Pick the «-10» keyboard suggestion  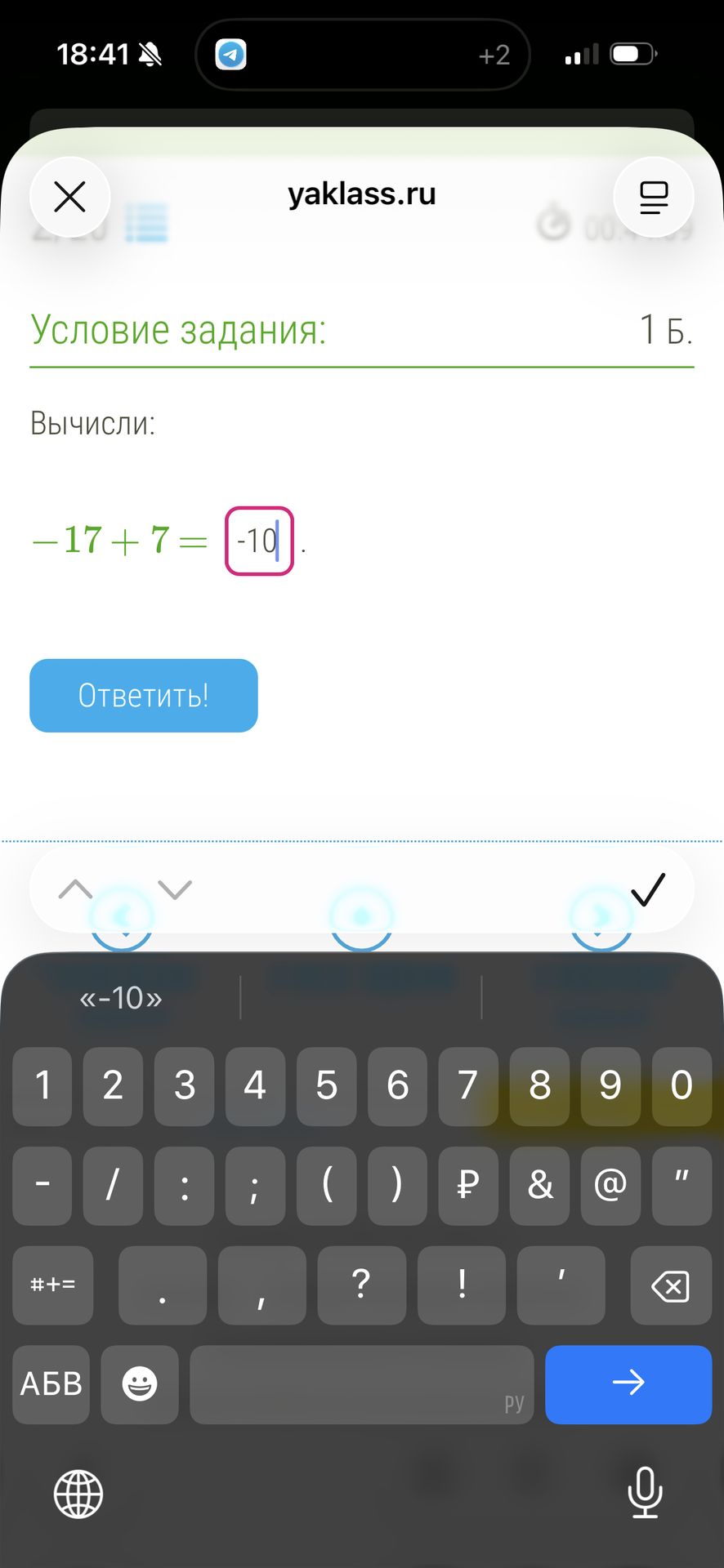(x=121, y=997)
